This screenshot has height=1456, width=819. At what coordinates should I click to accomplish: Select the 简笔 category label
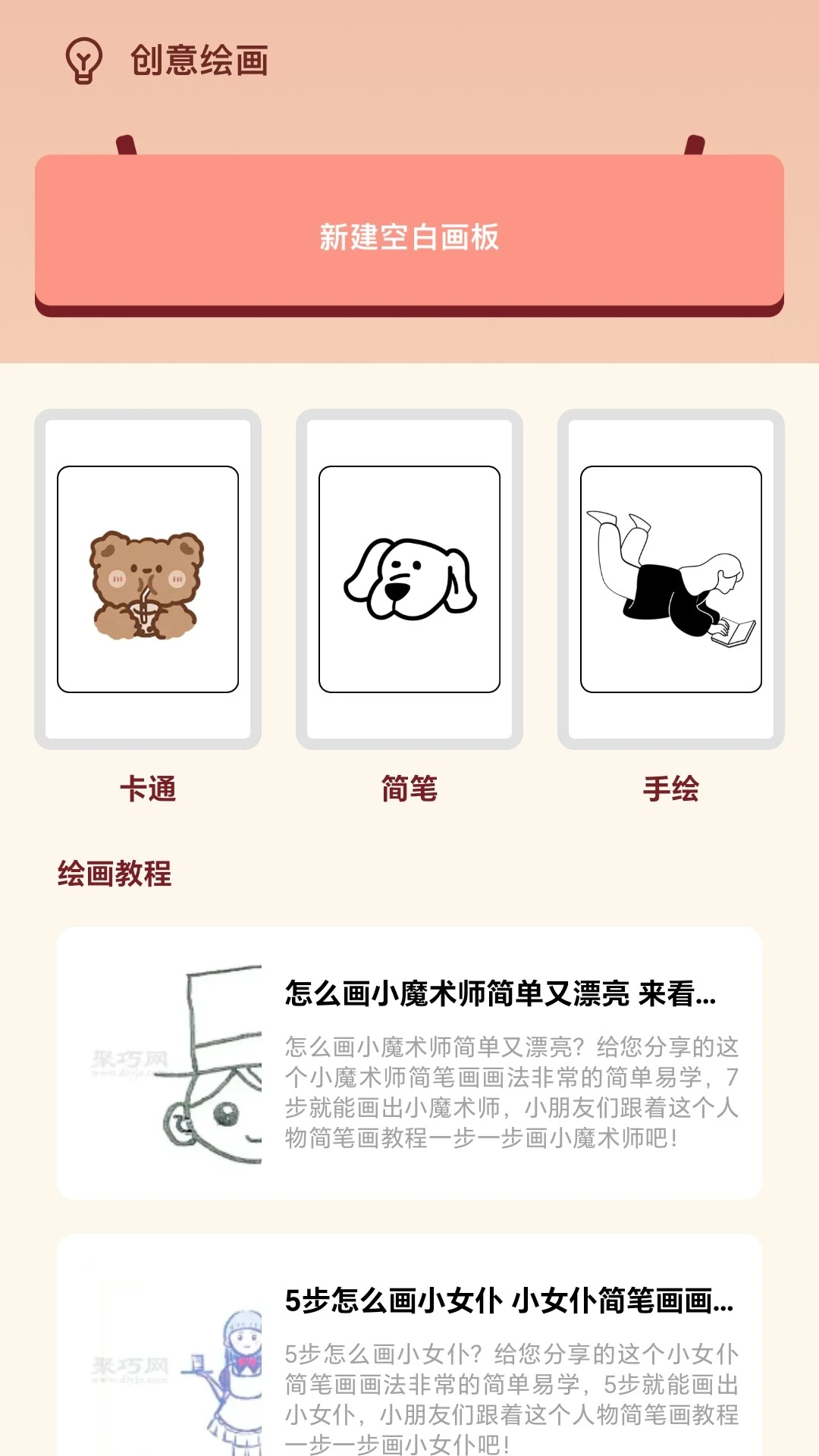click(409, 790)
